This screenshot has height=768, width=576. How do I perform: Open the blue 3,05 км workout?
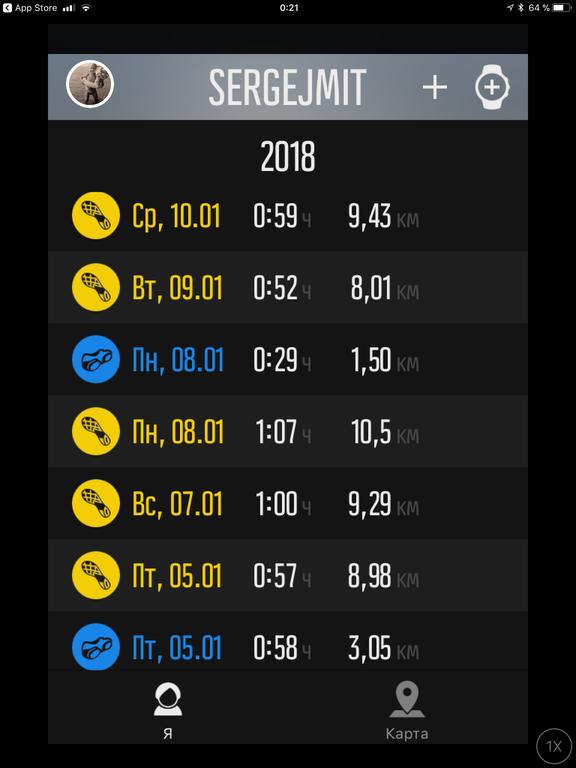[x=288, y=643]
